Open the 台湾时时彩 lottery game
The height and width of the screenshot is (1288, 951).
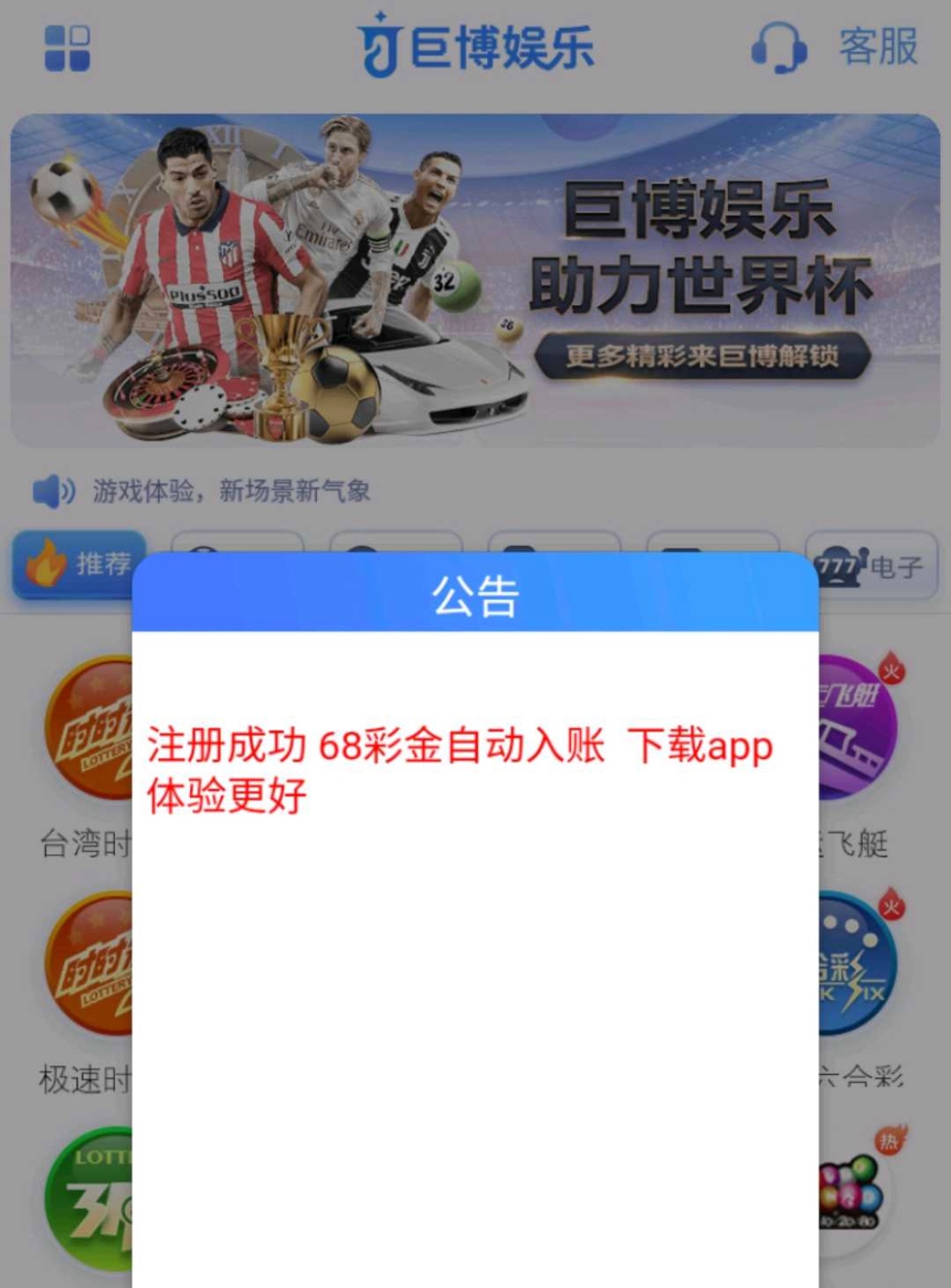click(88, 731)
